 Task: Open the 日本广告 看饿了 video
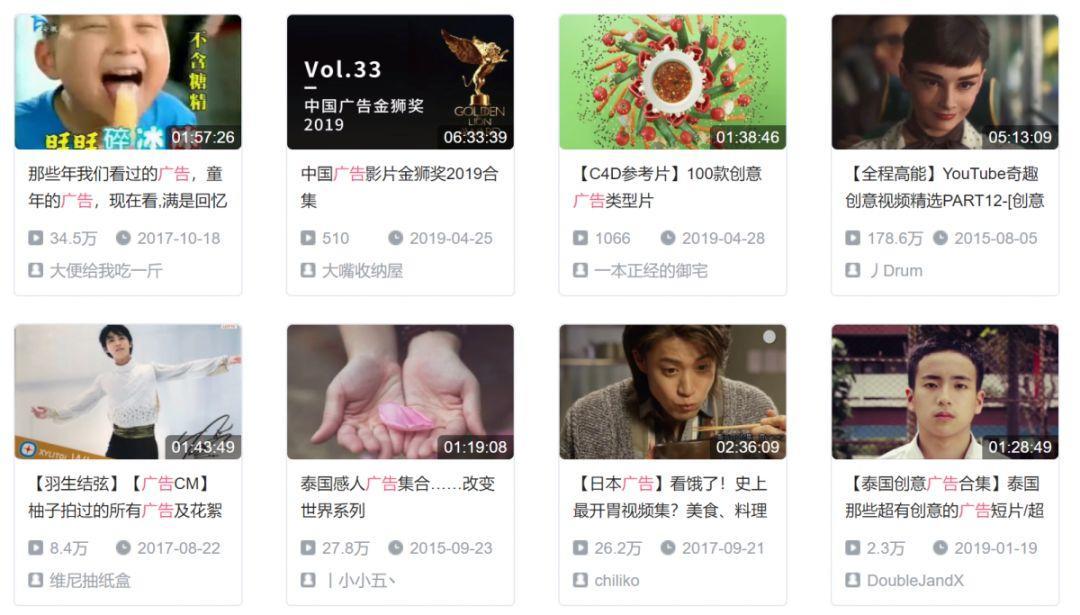pos(672,392)
